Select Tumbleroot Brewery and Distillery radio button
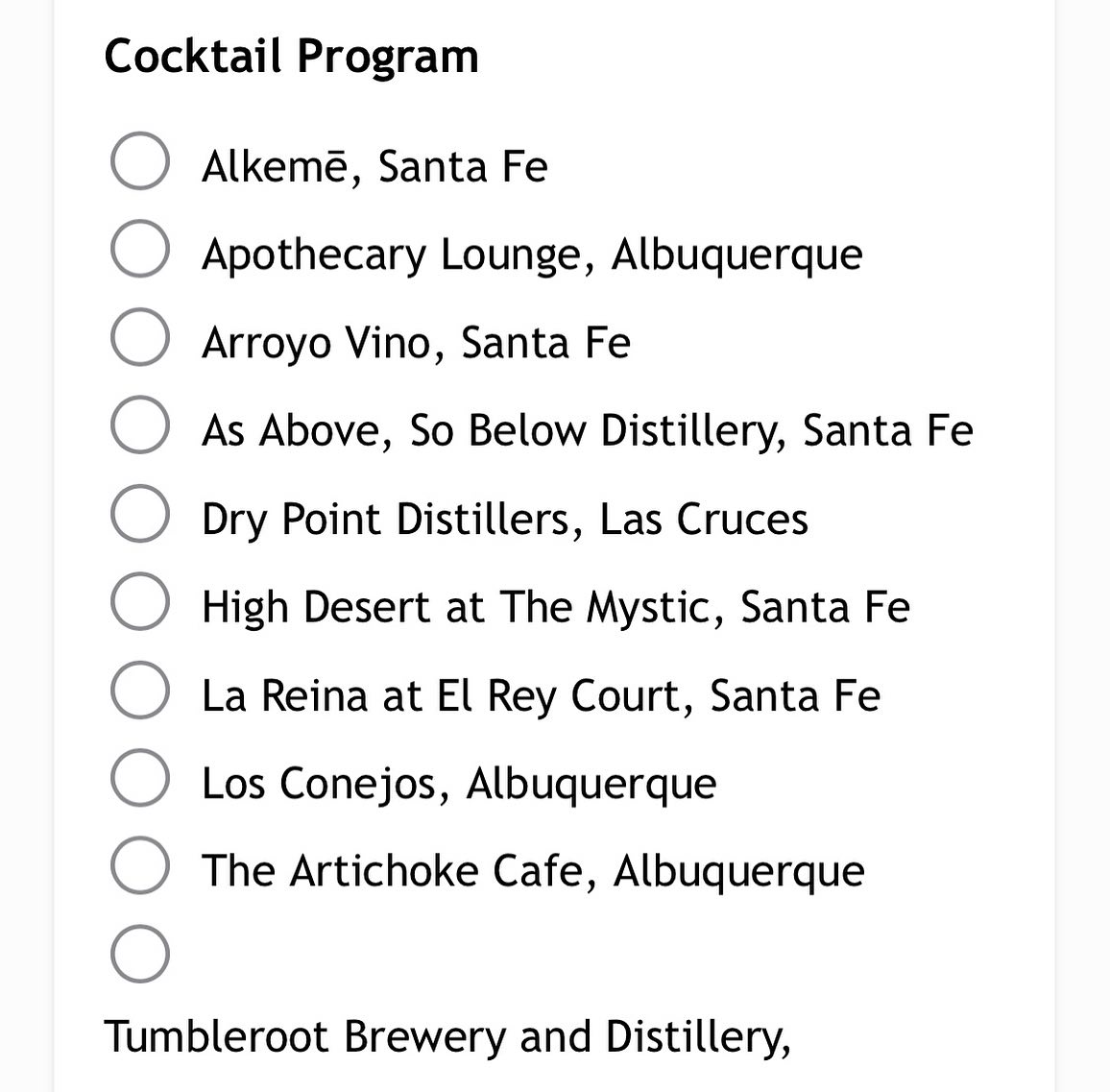The width and height of the screenshot is (1110, 1092). click(x=140, y=954)
